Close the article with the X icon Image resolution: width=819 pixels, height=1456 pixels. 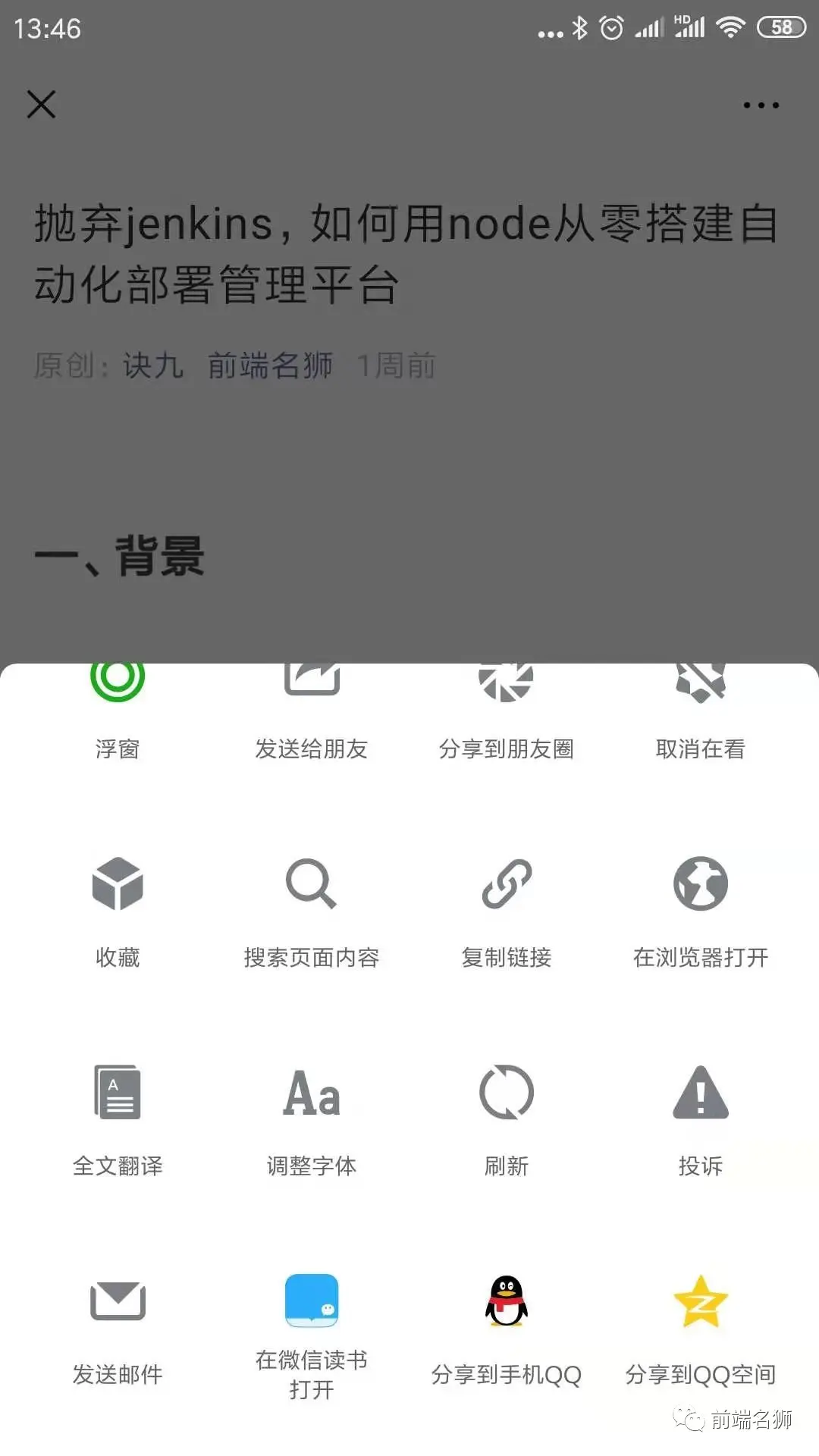pos(42,105)
